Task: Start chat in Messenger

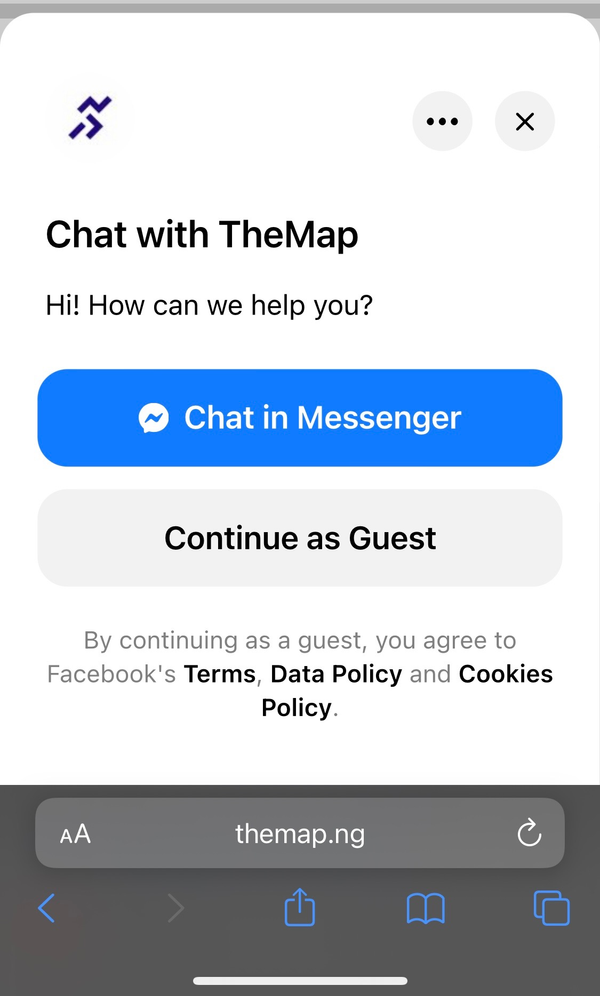Action: click(x=300, y=418)
